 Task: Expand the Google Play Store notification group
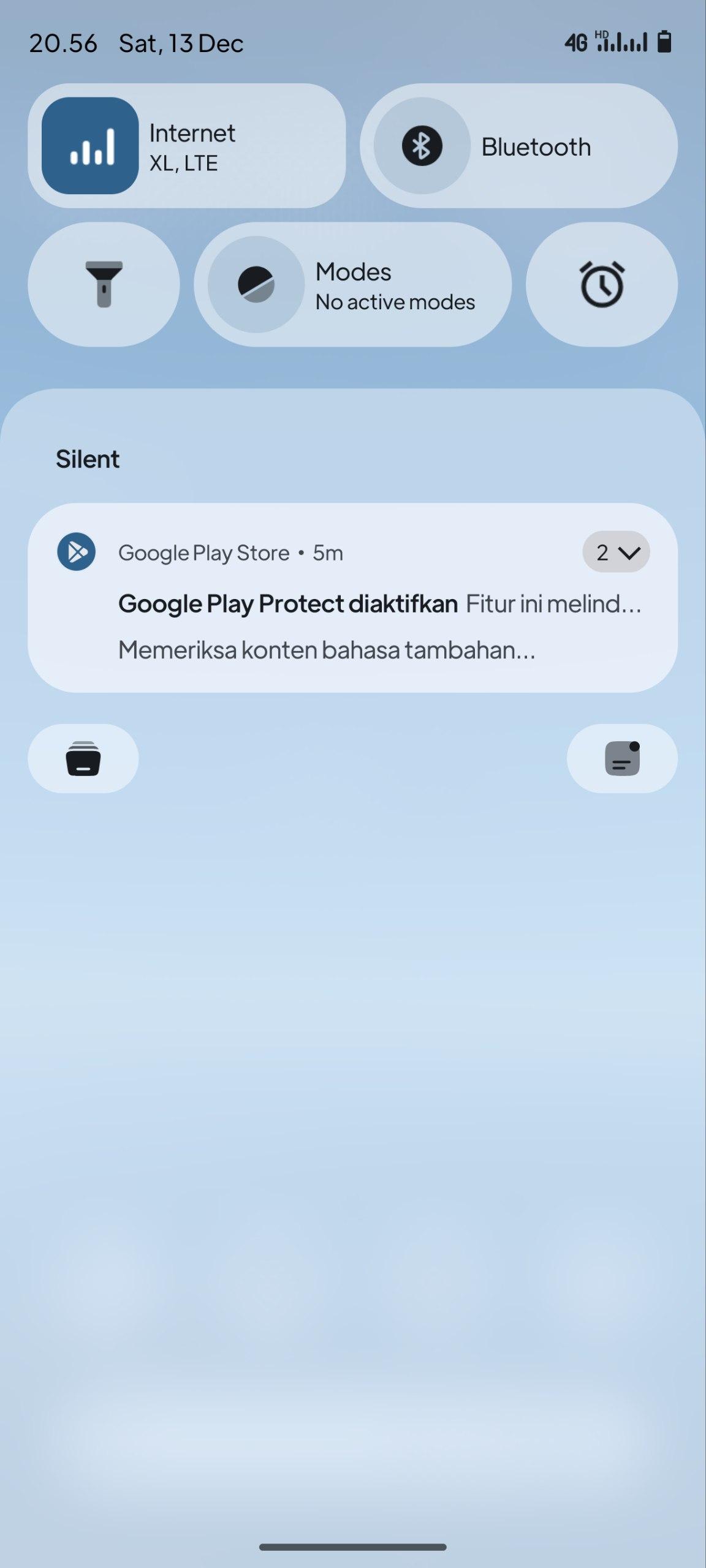pyautogui.click(x=615, y=552)
